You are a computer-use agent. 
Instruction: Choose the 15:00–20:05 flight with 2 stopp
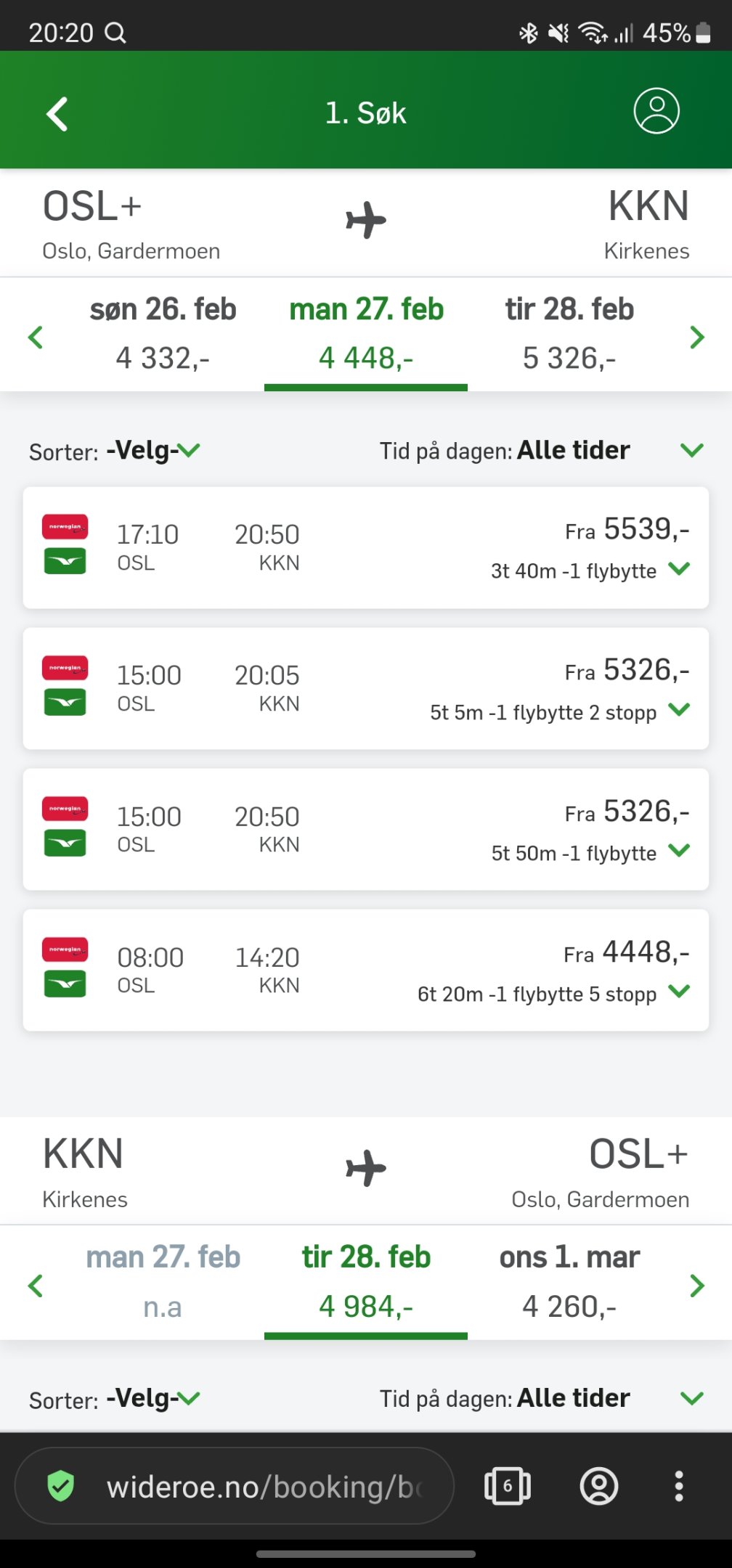pyautogui.click(x=366, y=688)
